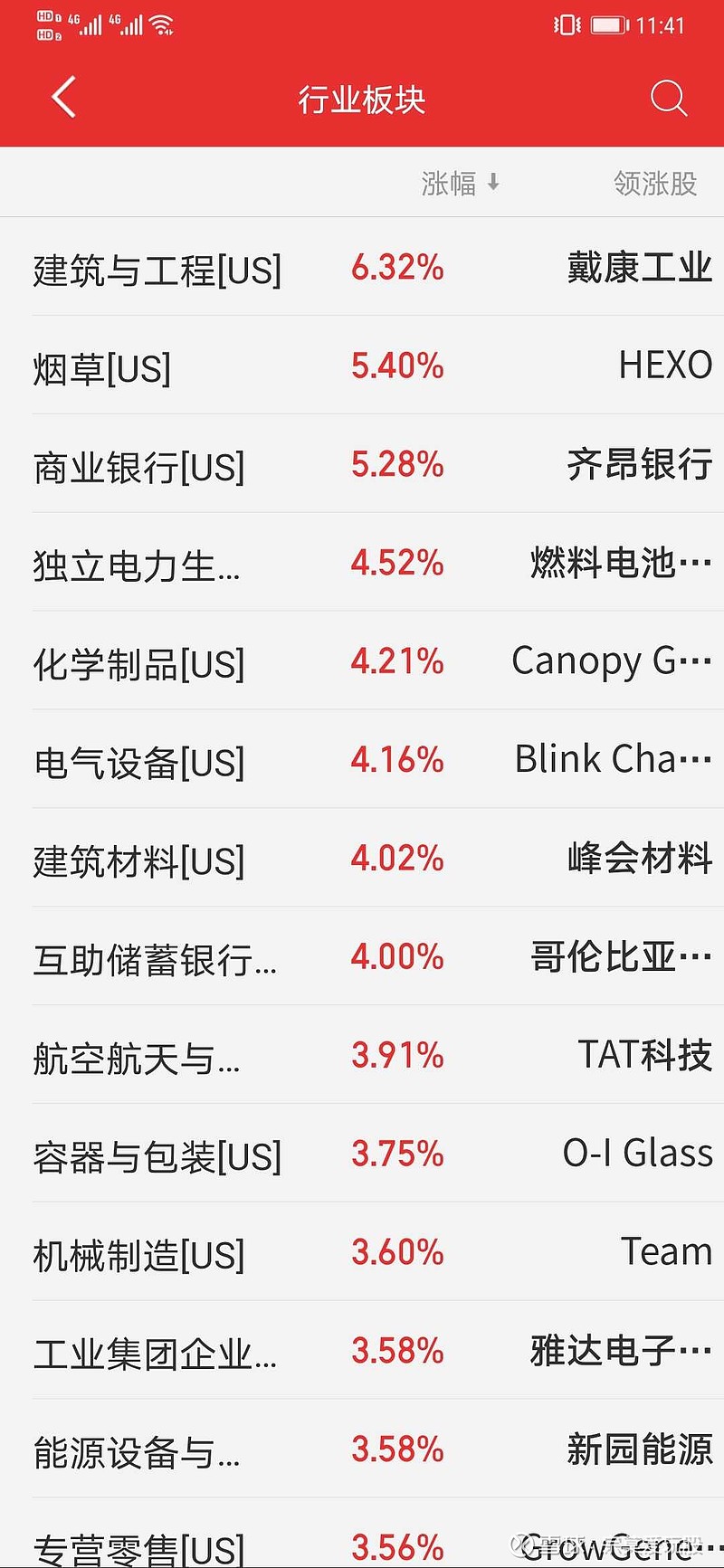Tap the Wi-Fi icon in status bar
The height and width of the screenshot is (1568, 724).
[158, 25]
